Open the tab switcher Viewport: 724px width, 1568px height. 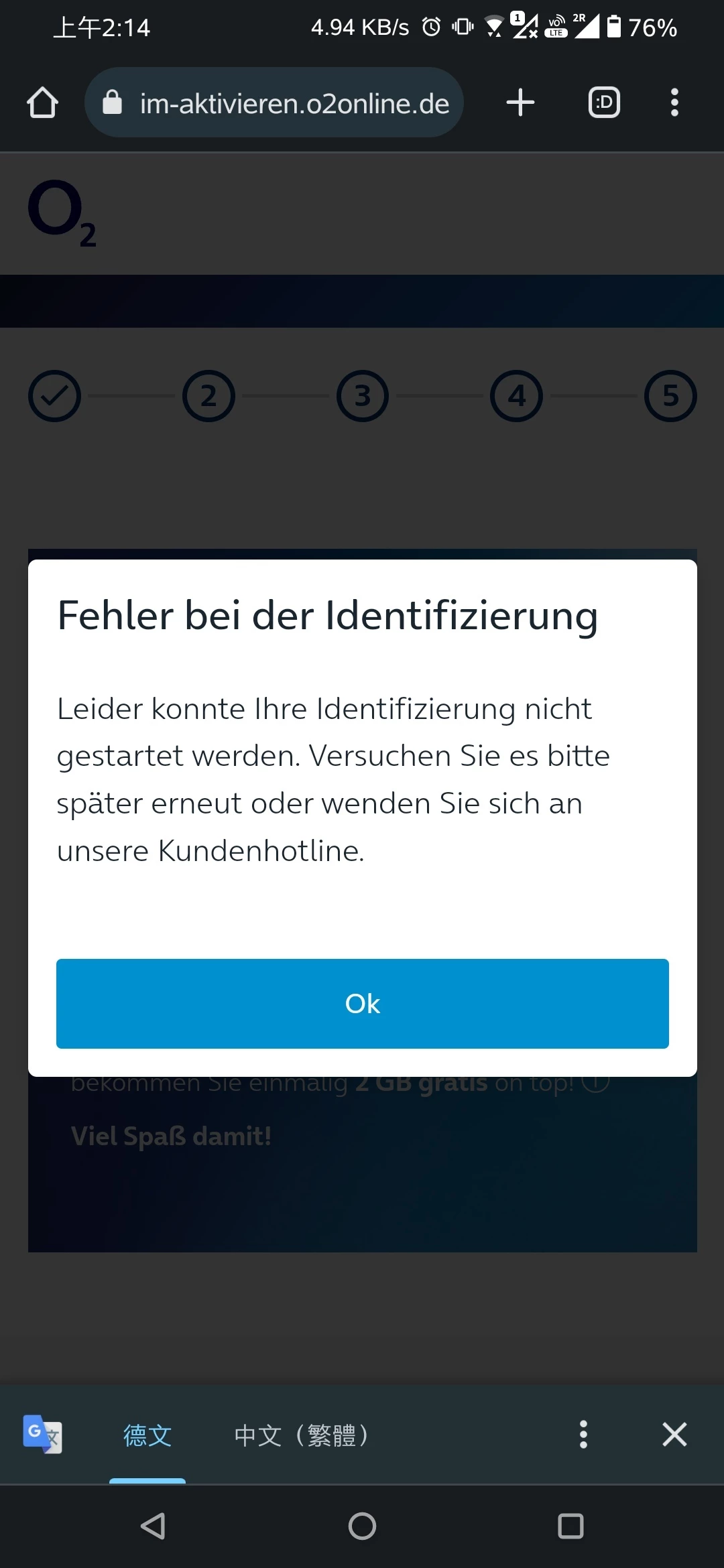pyautogui.click(x=603, y=103)
